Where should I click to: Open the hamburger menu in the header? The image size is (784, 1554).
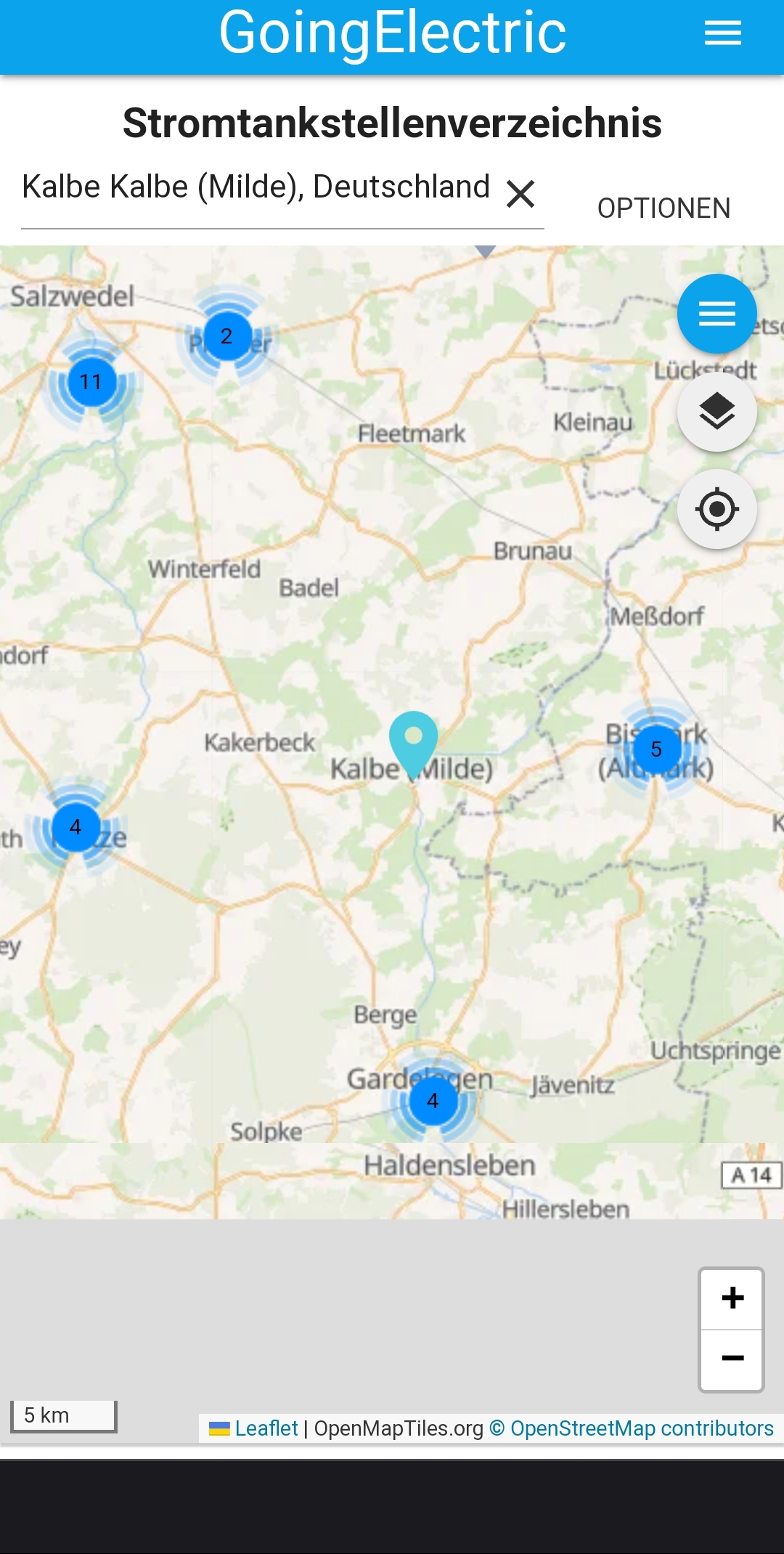click(722, 33)
